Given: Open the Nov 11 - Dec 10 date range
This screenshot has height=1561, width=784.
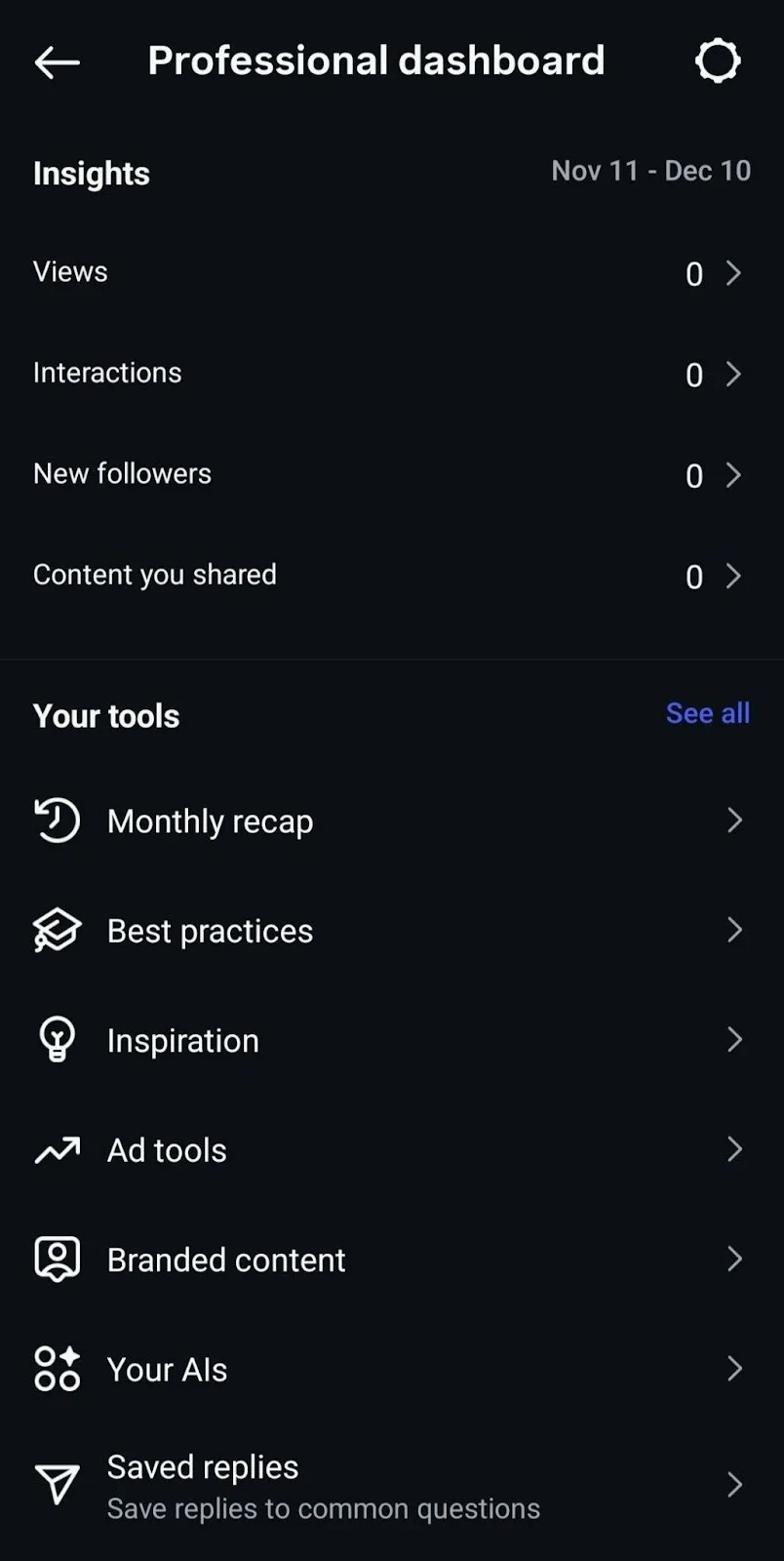Looking at the screenshot, I should [650, 171].
